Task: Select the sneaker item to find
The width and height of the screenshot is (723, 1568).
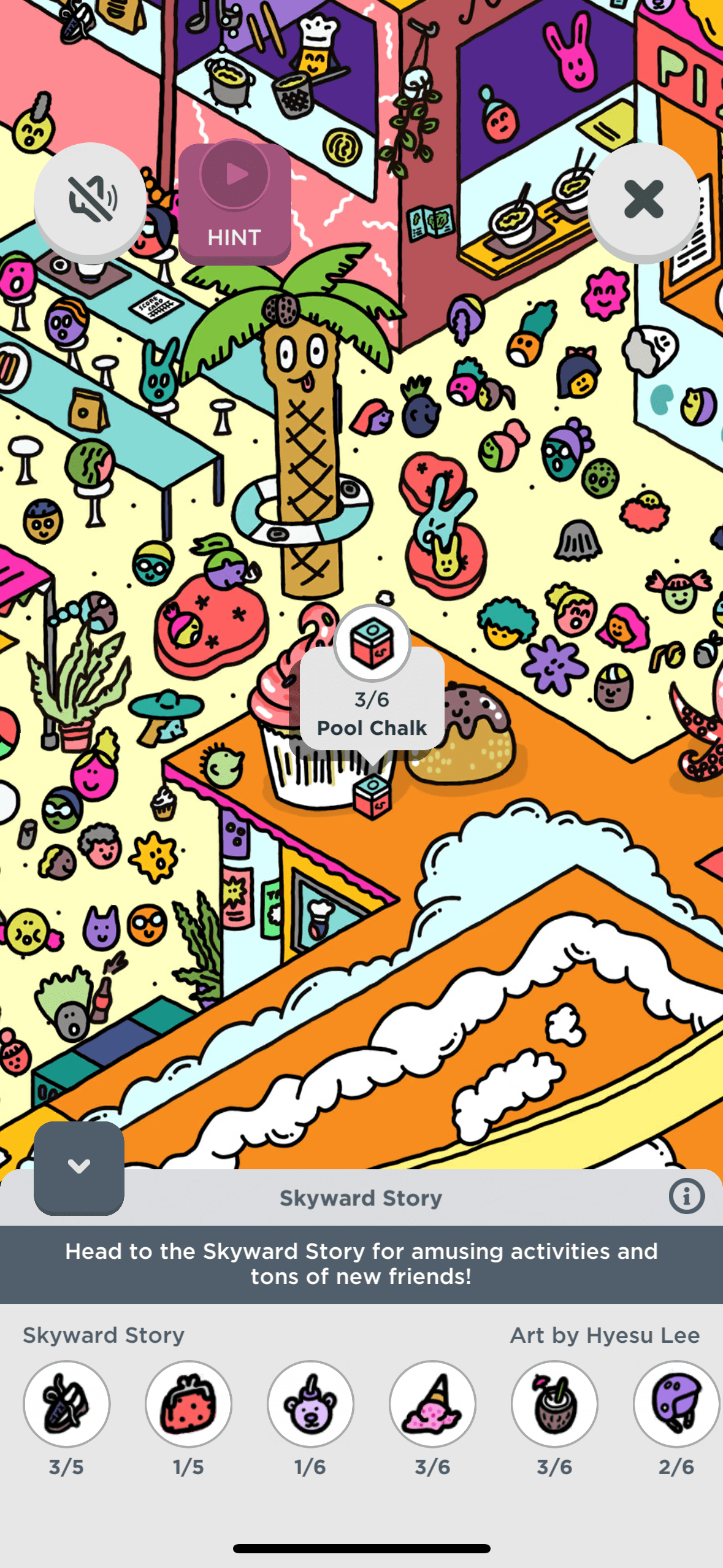Action: pos(67,1404)
